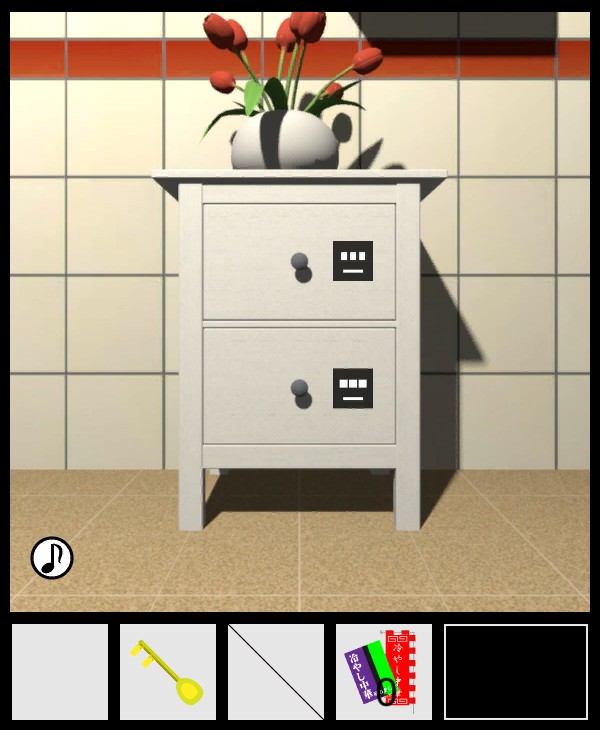Select the thin stick inventory item
Screen dimensions: 600x730
[276, 672]
